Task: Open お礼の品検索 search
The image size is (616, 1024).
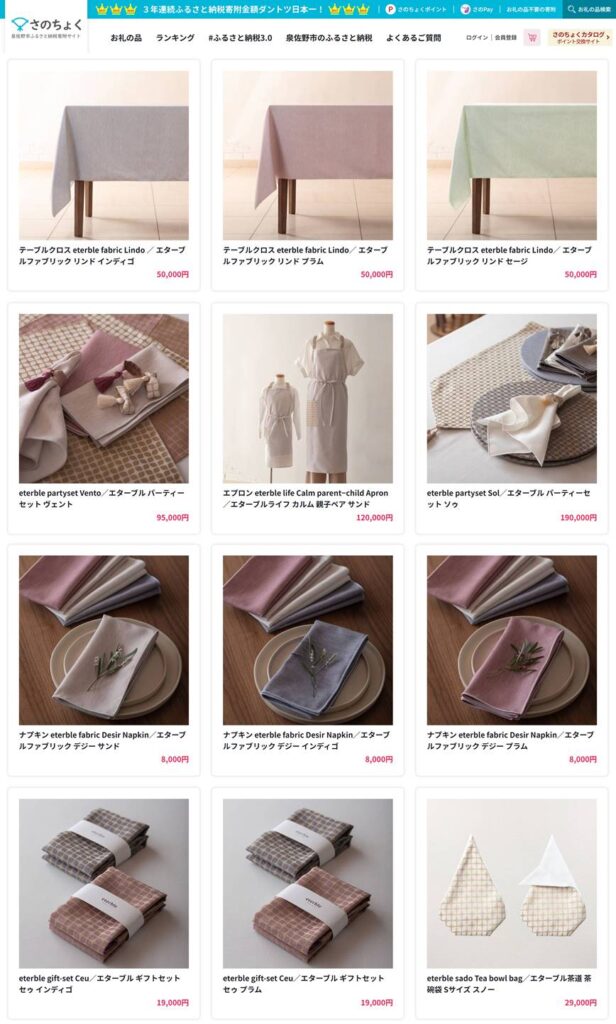Action: point(589,9)
